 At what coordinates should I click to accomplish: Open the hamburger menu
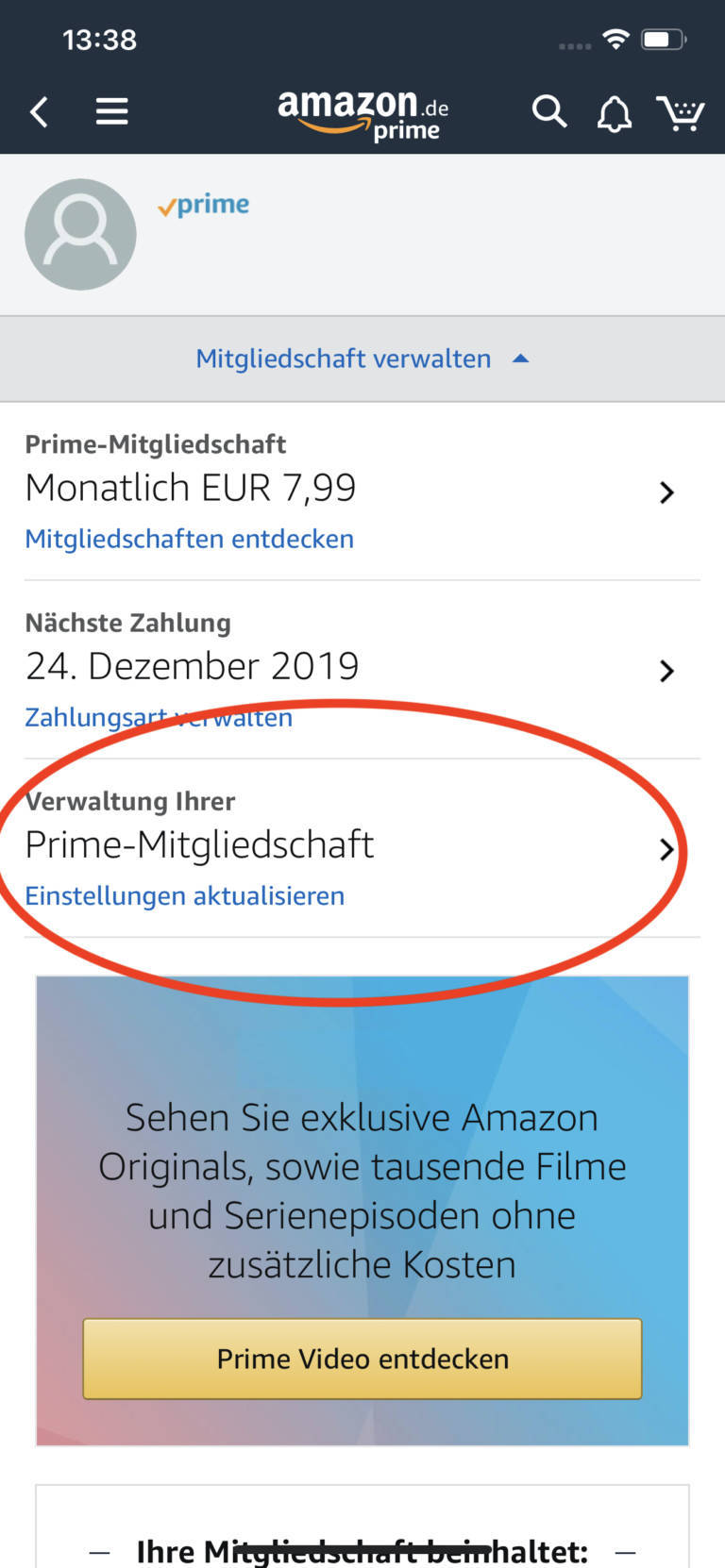tap(111, 112)
